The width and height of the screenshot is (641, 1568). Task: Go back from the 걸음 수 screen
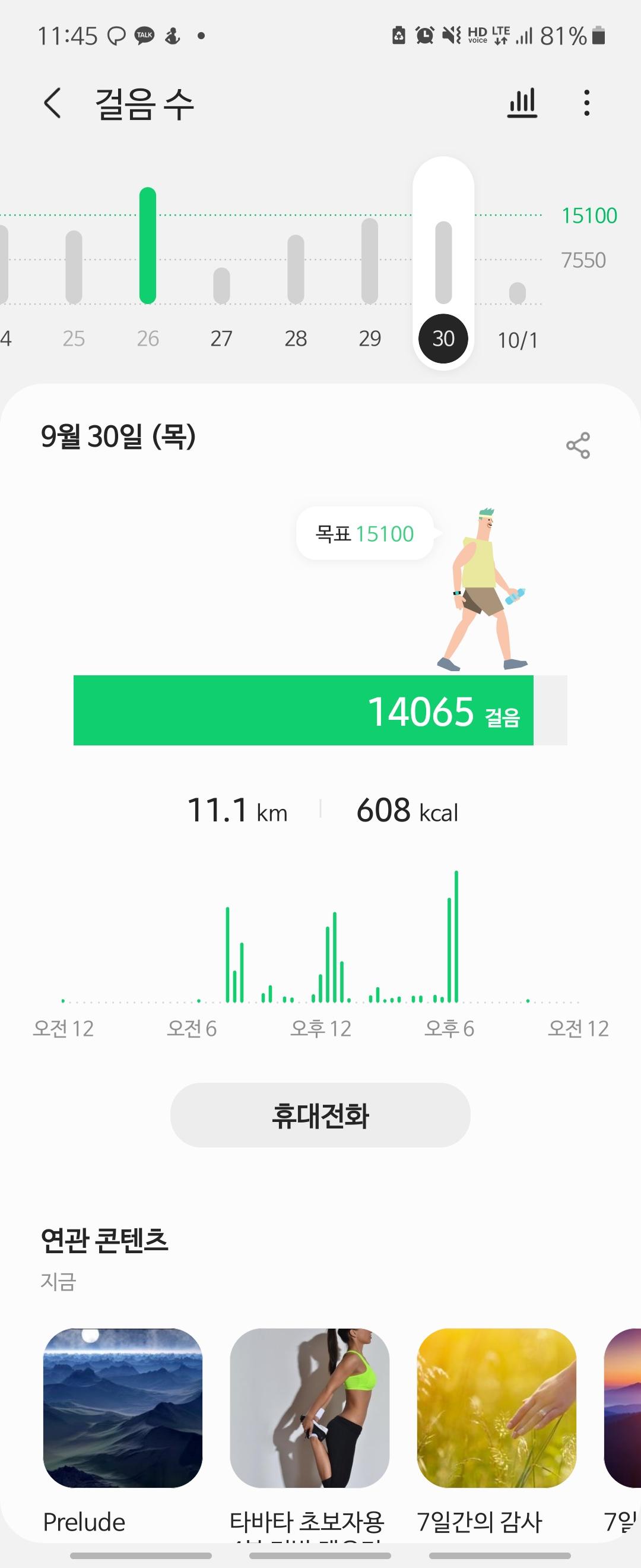(53, 103)
